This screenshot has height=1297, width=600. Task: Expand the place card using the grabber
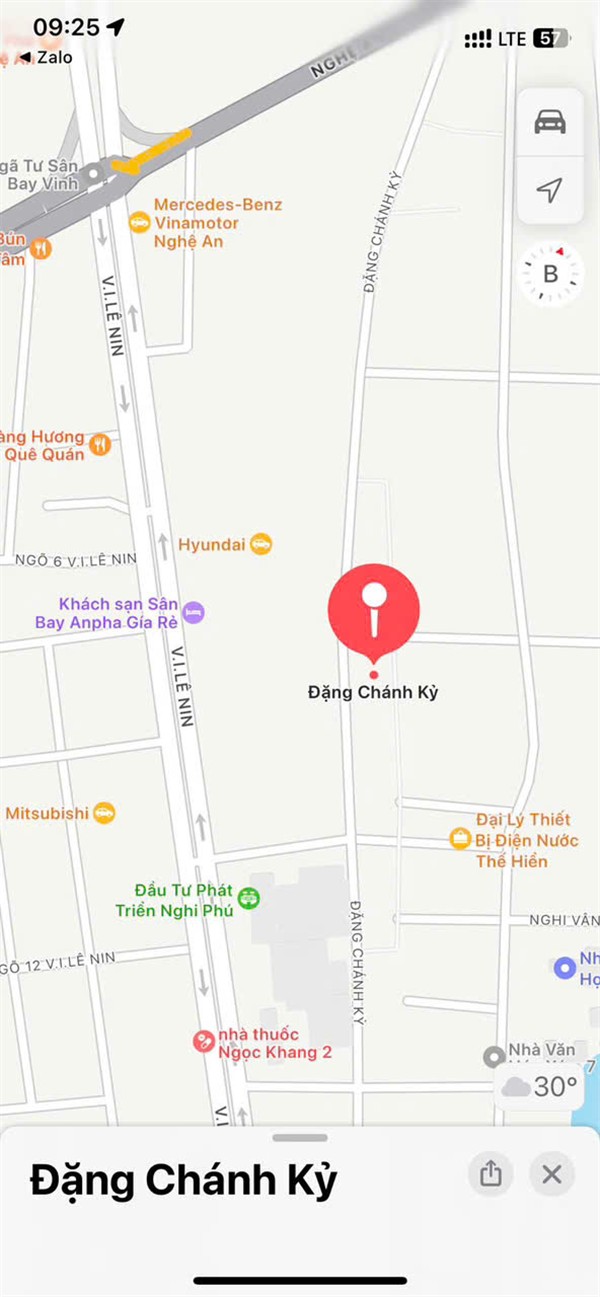(300, 1137)
